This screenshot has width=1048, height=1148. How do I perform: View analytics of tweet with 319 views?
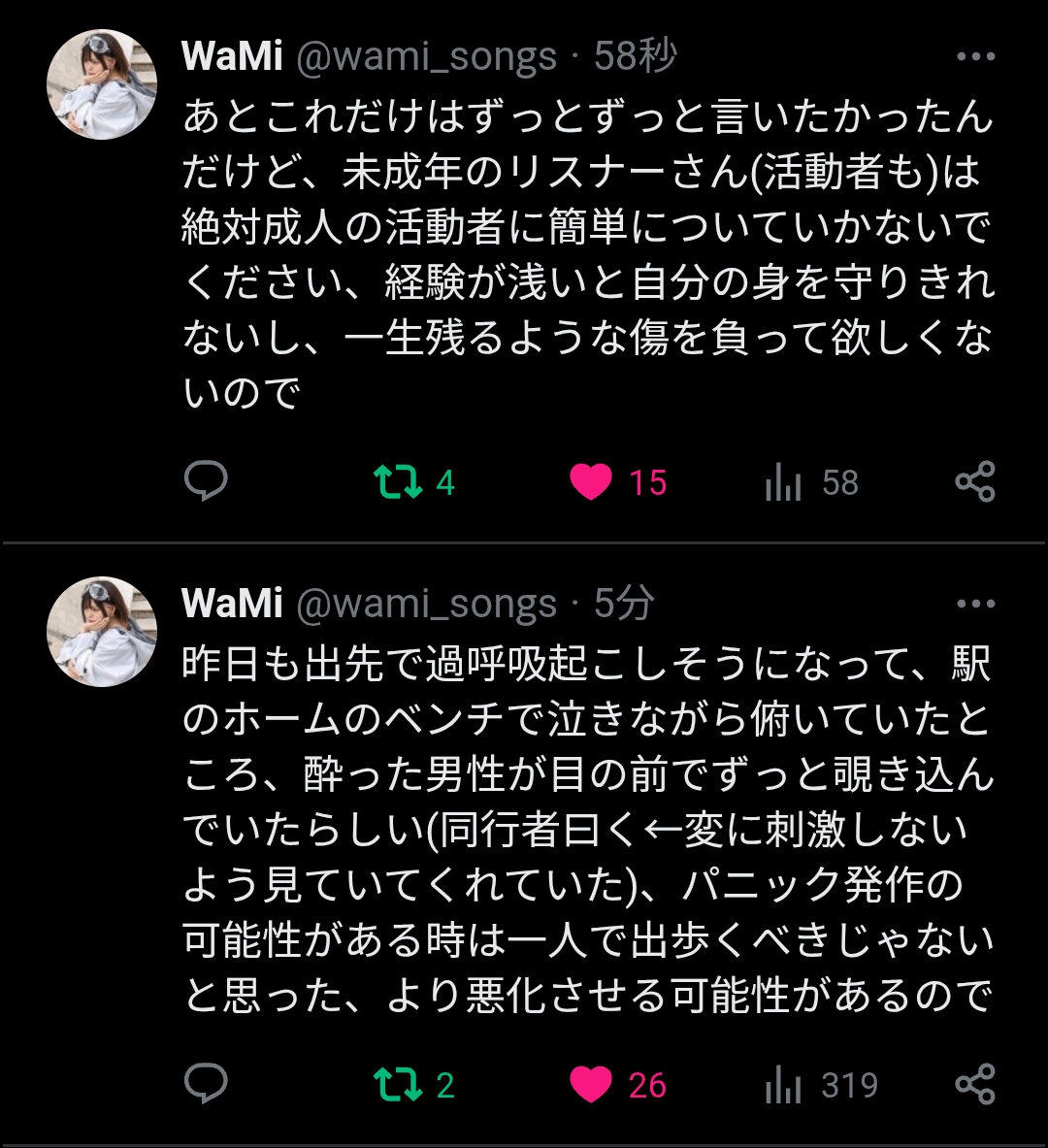(784, 1085)
